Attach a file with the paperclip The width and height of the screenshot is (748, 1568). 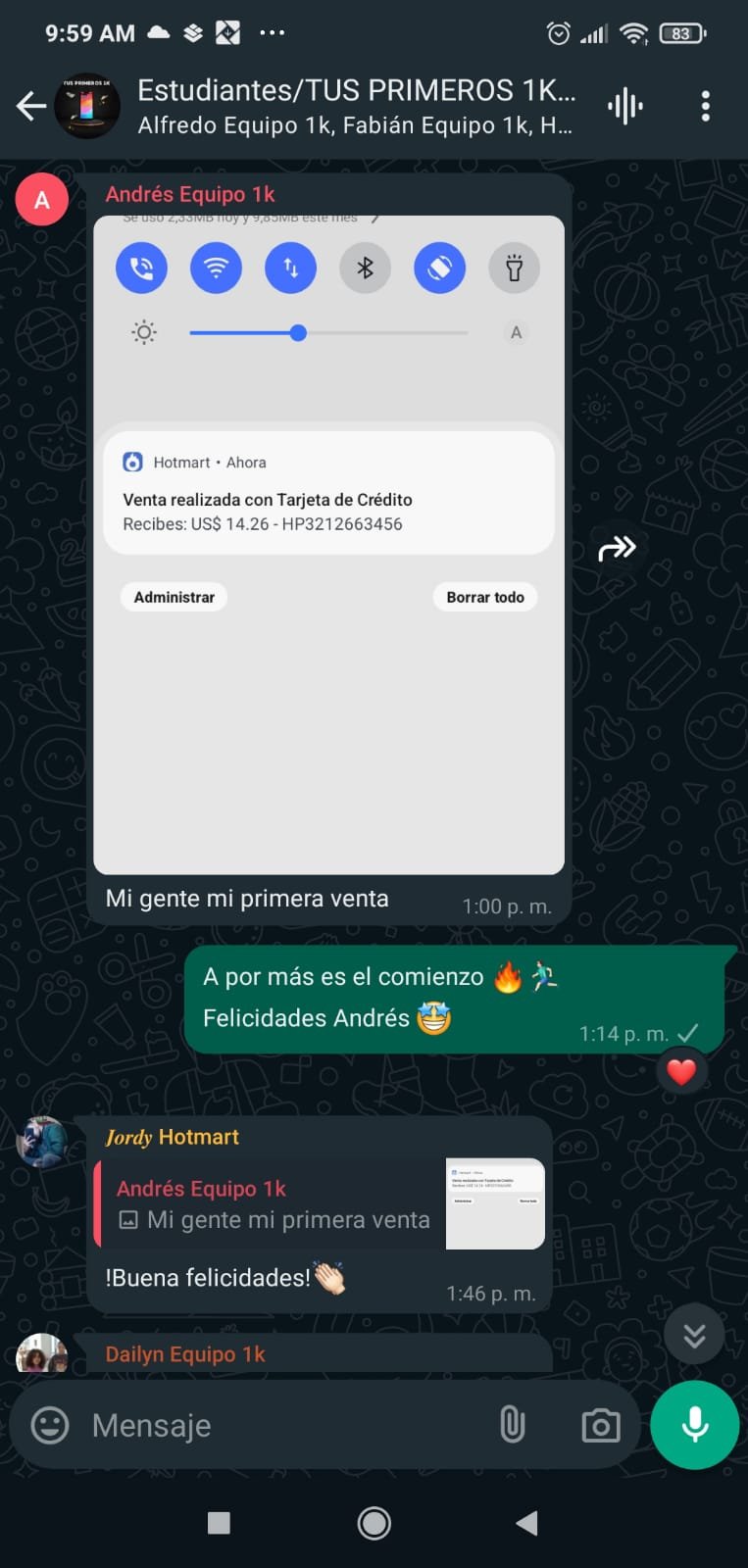512,1425
